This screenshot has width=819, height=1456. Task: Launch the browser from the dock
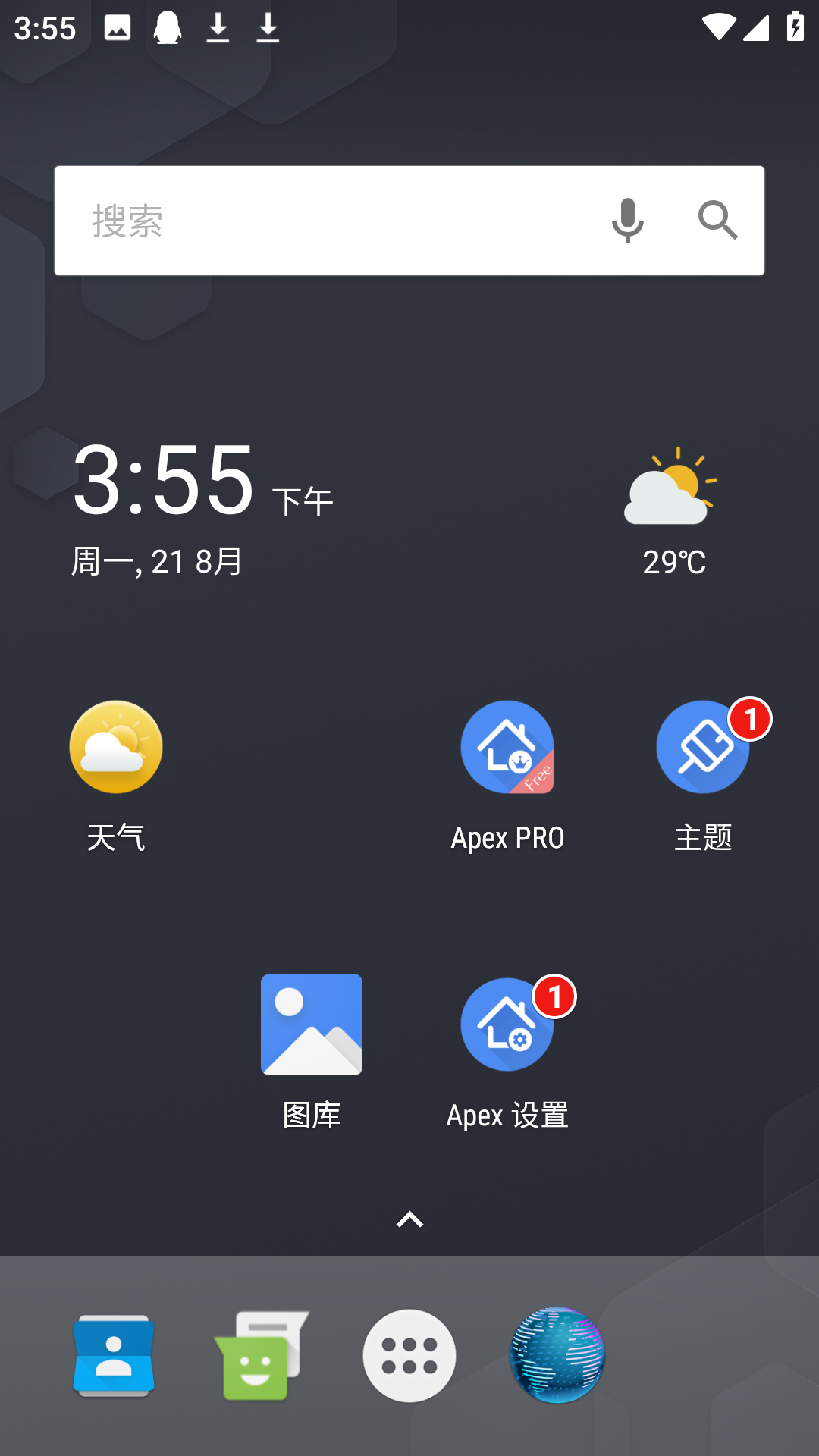pyautogui.click(x=557, y=1355)
